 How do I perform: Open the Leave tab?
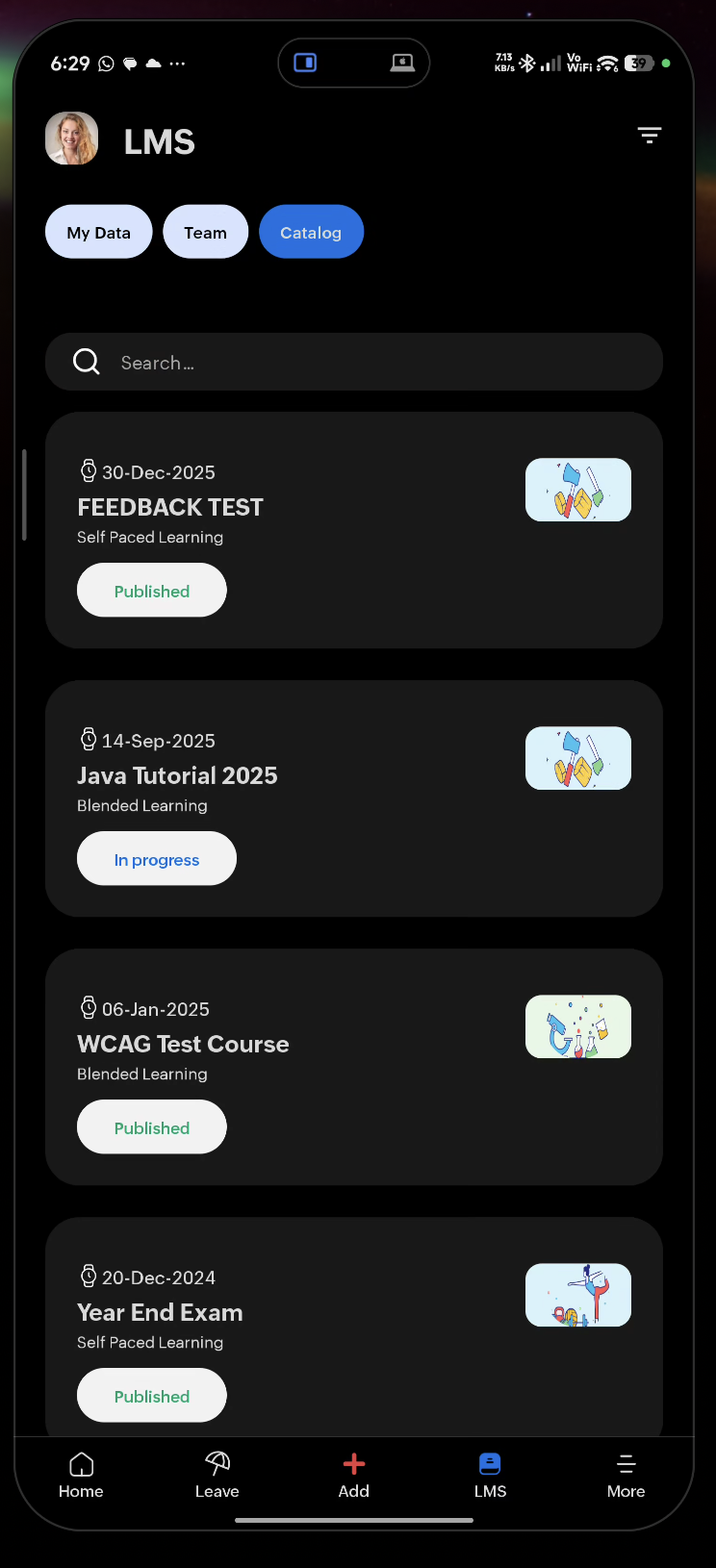[x=217, y=1476]
